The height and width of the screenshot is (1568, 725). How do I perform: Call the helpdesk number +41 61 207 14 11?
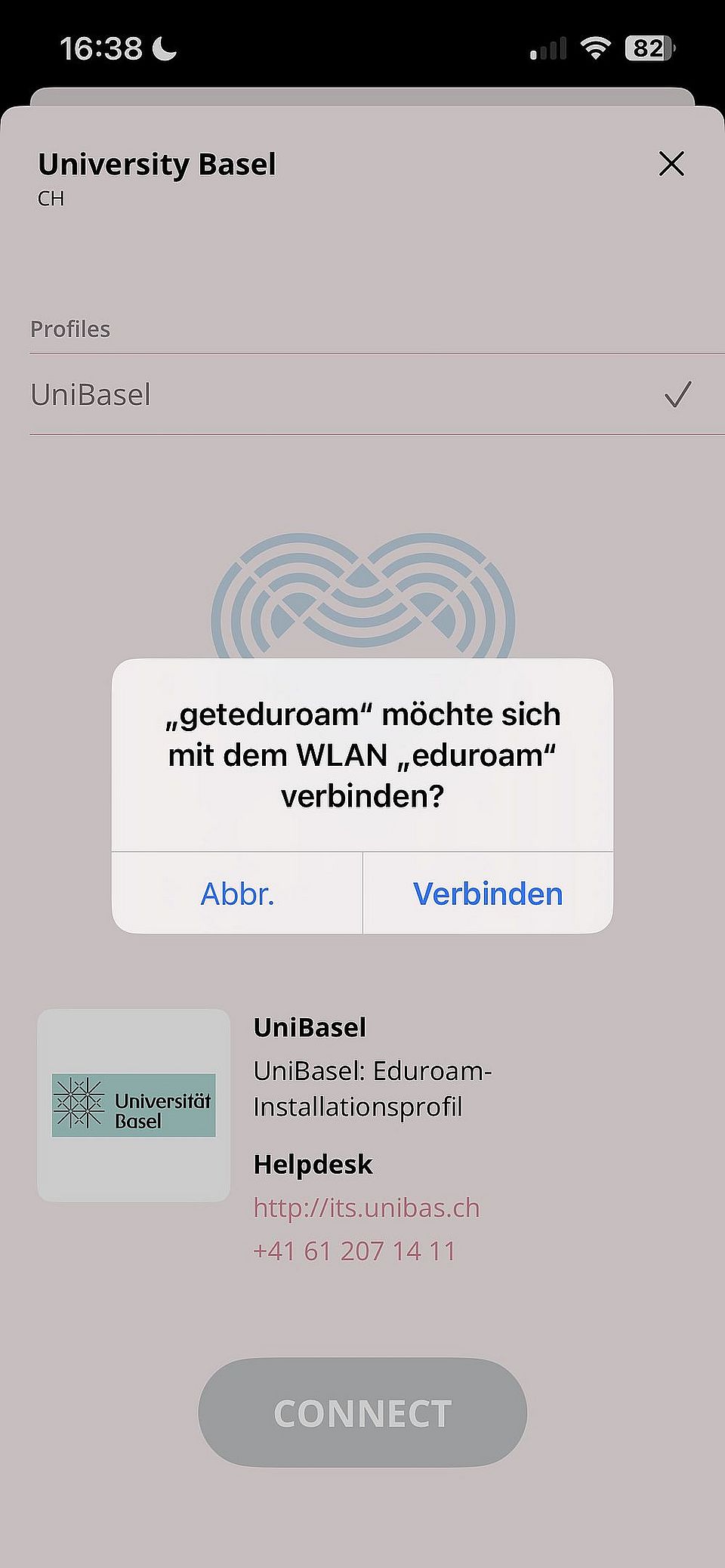[x=354, y=1252]
